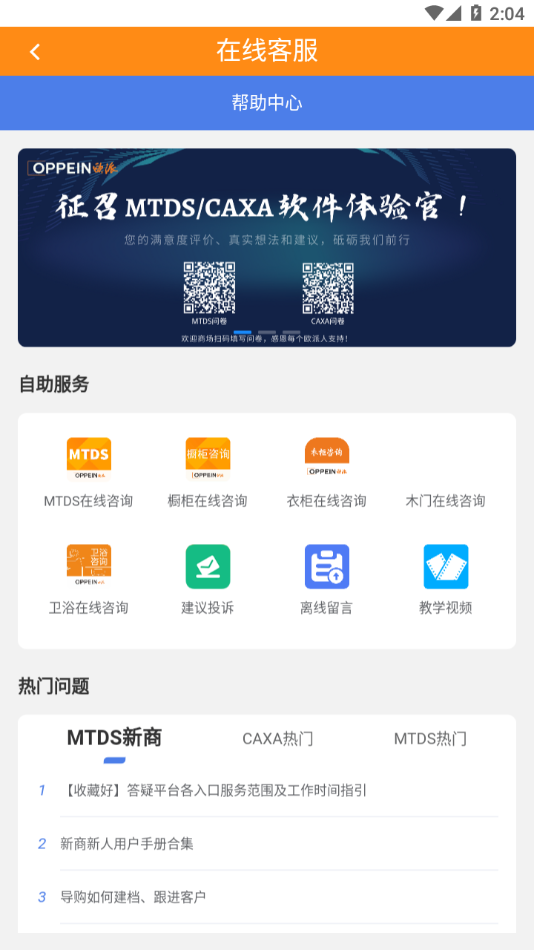Open the MTDS/CAXA 体验官 banner
This screenshot has height=950, width=534.
pyautogui.click(x=267, y=247)
